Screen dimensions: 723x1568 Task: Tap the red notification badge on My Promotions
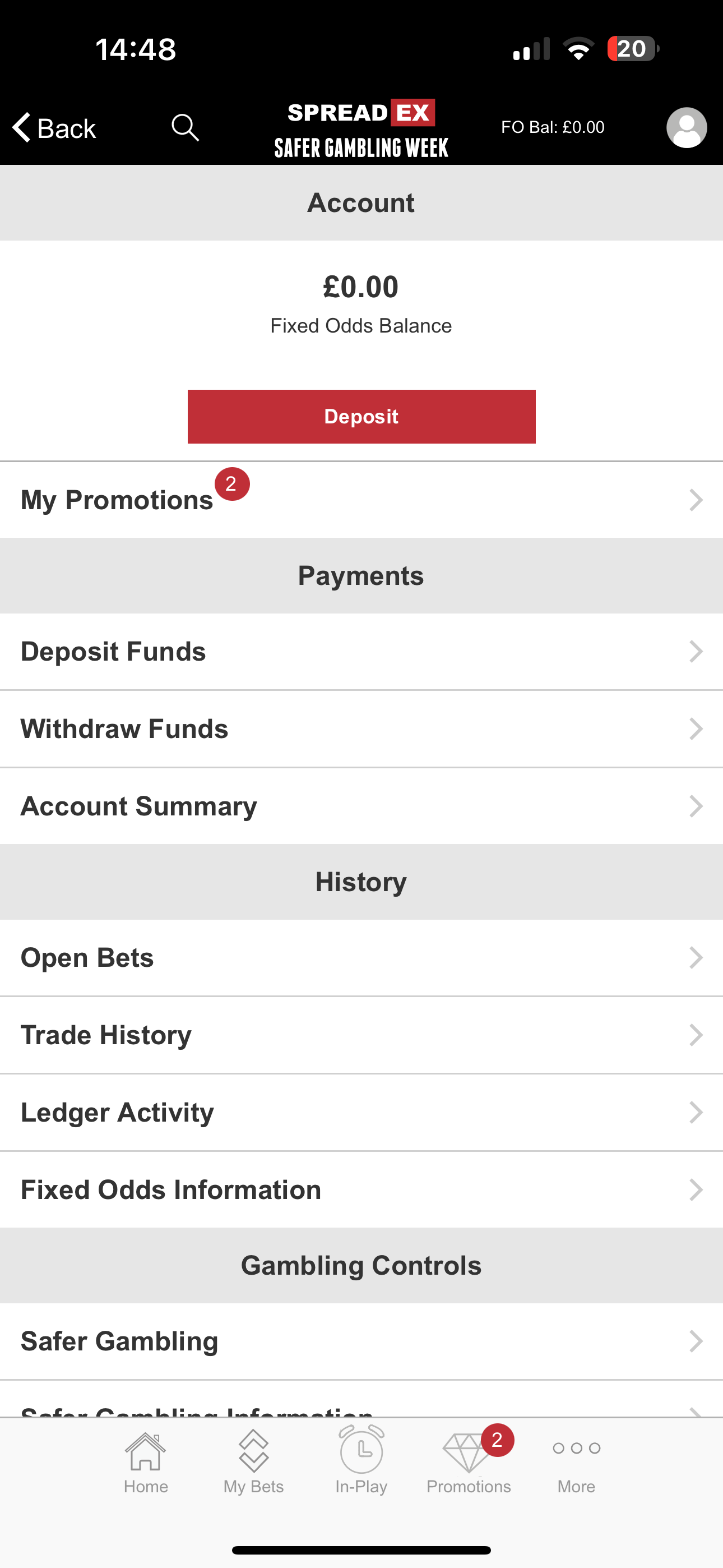click(232, 484)
